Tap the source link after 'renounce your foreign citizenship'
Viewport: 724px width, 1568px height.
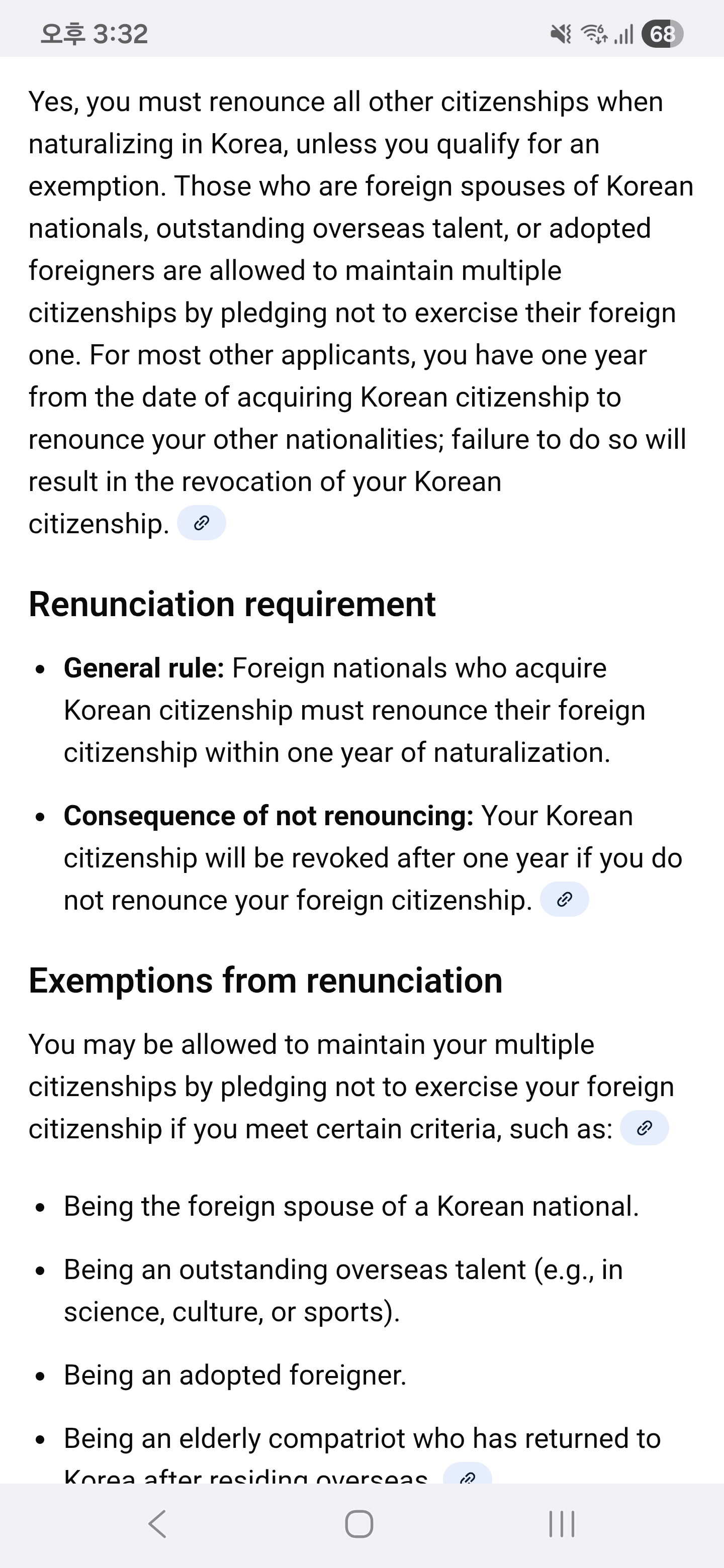pyautogui.click(x=564, y=899)
